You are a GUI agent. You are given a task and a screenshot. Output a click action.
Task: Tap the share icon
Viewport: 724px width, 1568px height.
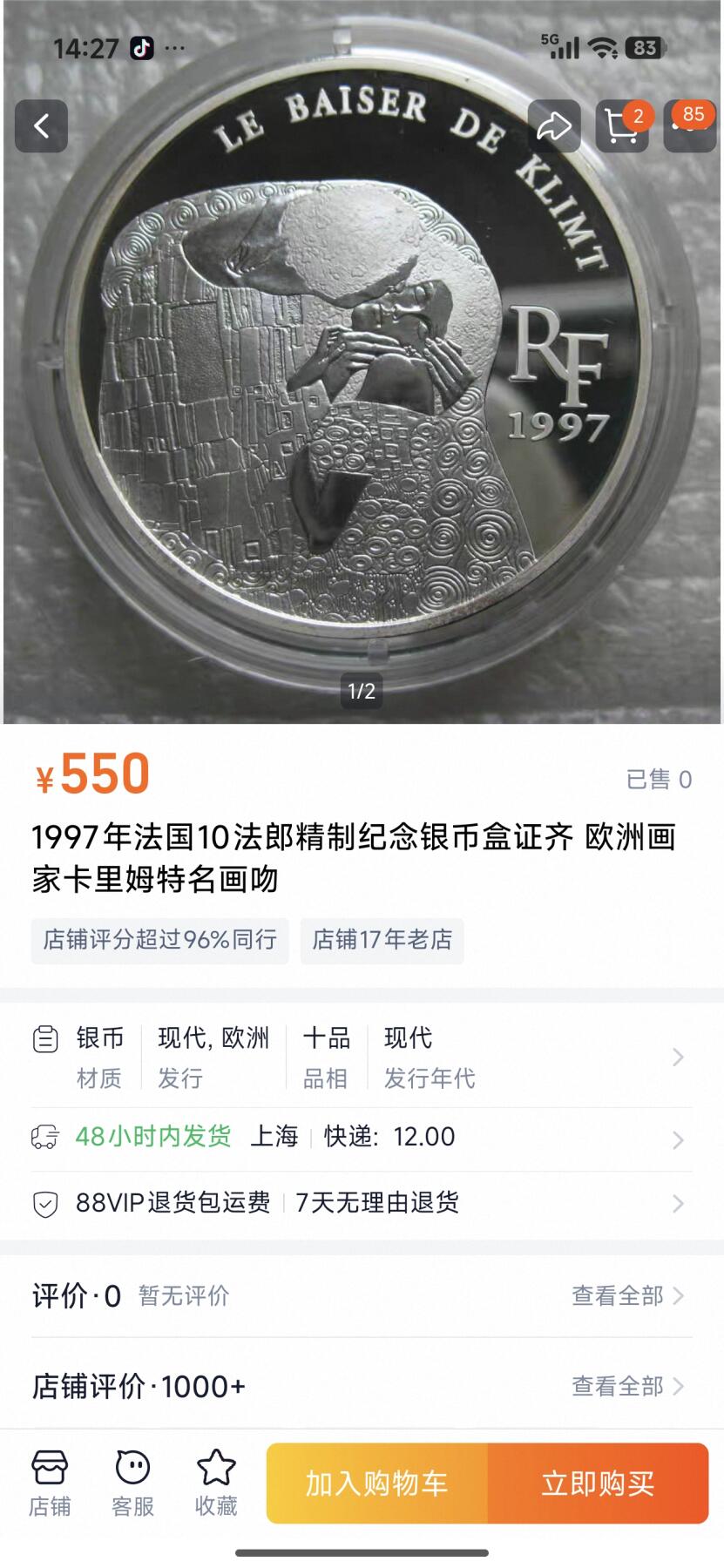[555, 125]
